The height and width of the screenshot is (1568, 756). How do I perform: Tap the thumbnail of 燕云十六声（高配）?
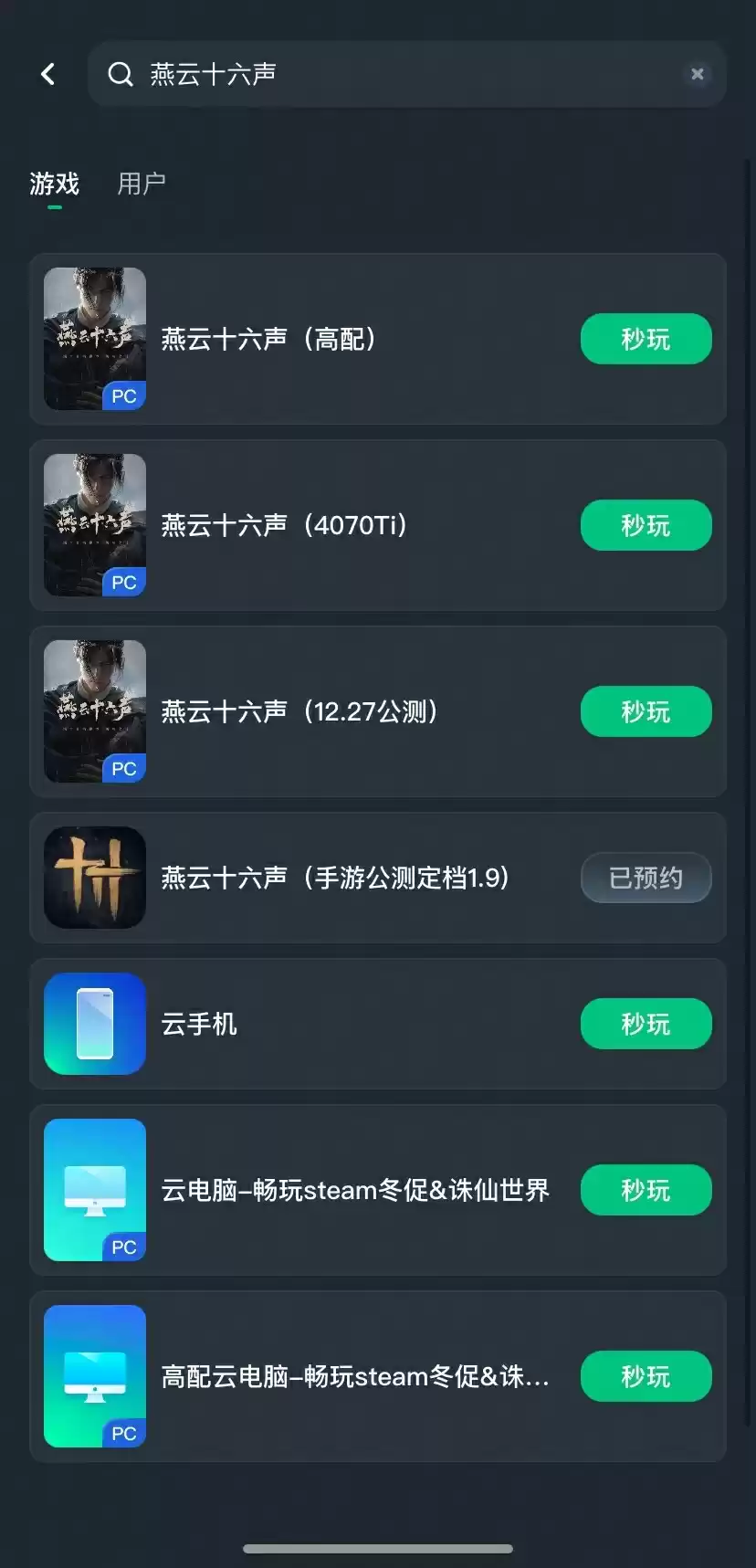pyautogui.click(x=94, y=339)
